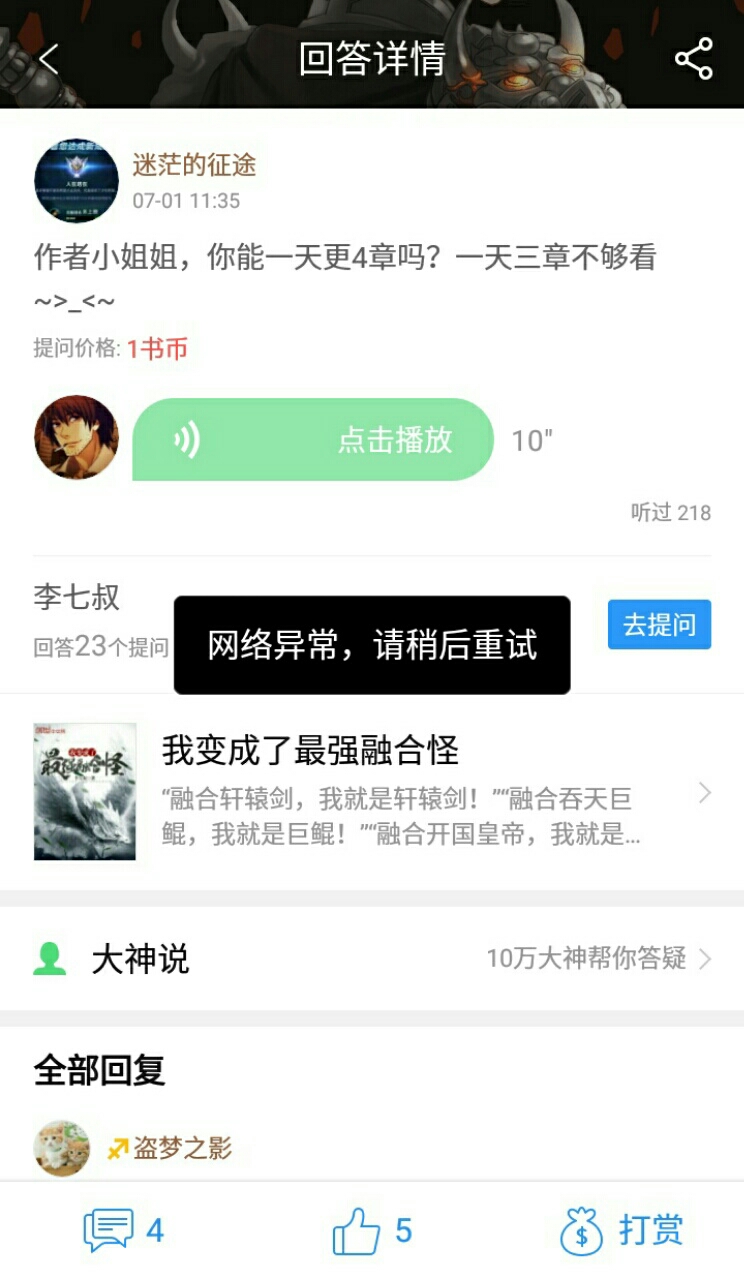Image resolution: width=744 pixels, height=1280 pixels.
Task: Like this answer with the thumbs-up
Action: point(372,1230)
